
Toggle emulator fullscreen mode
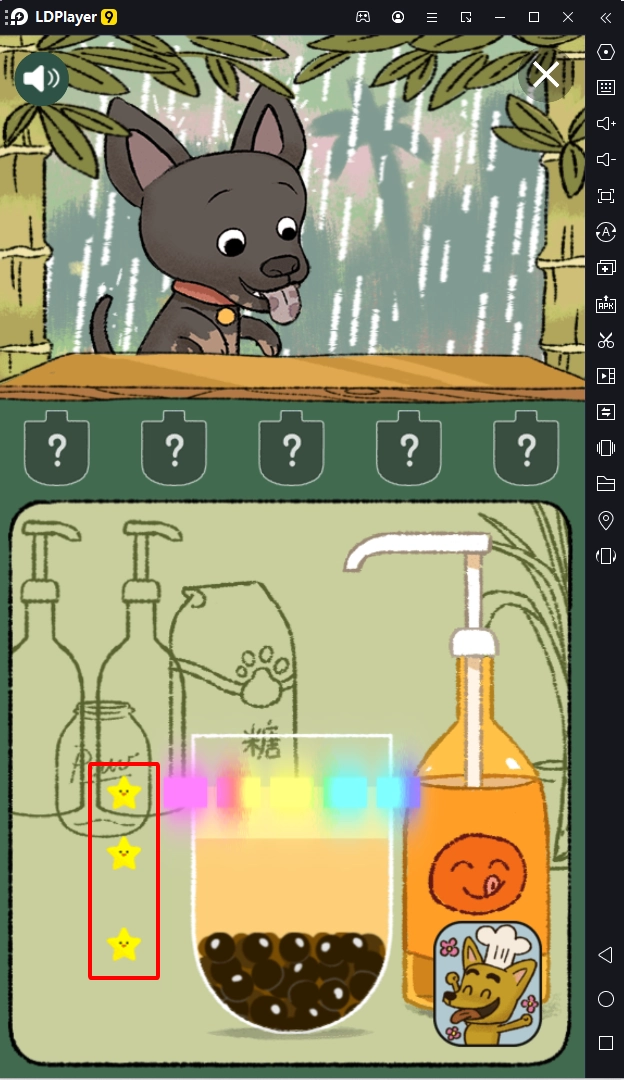(x=605, y=196)
